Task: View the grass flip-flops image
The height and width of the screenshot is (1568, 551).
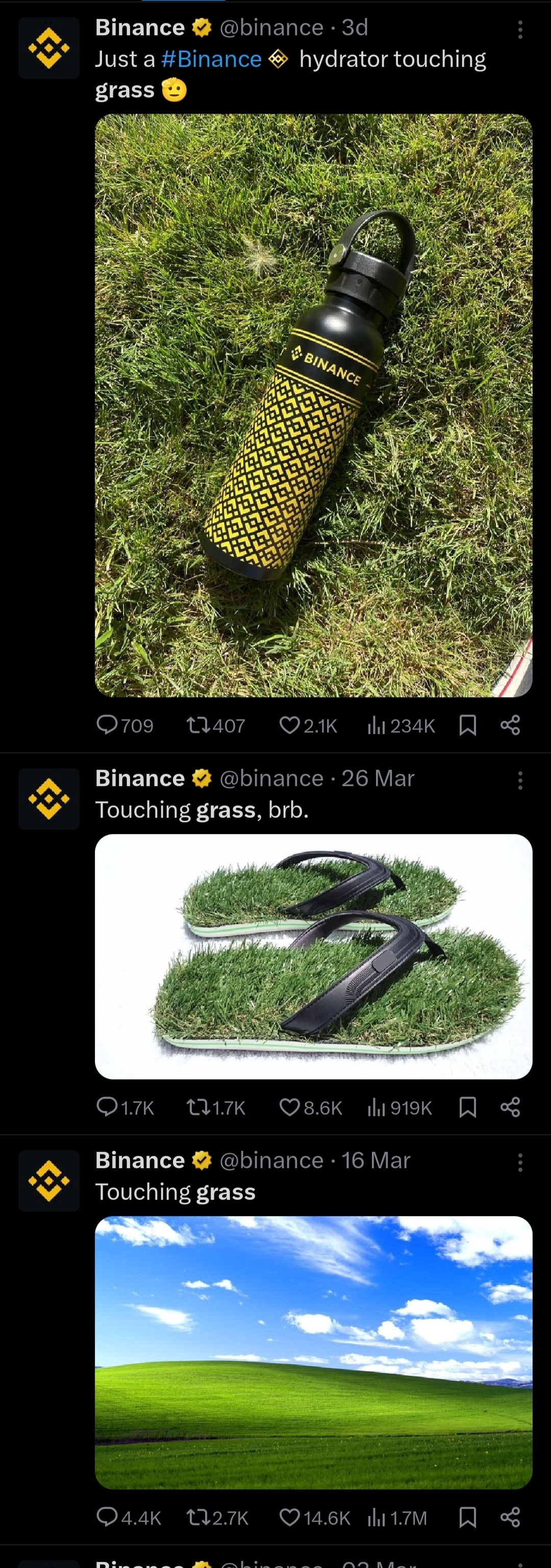Action: (x=314, y=956)
